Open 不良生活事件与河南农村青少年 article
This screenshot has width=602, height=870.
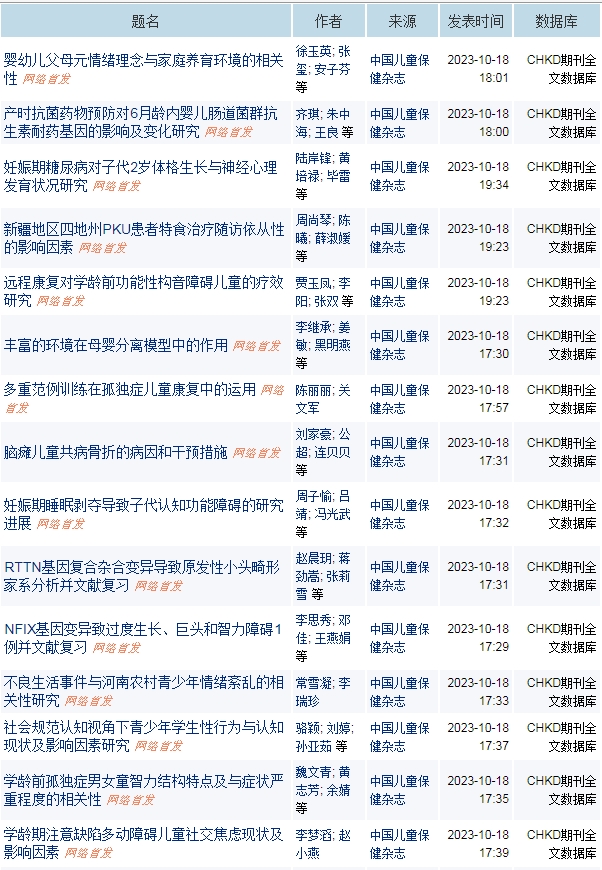pos(144,683)
